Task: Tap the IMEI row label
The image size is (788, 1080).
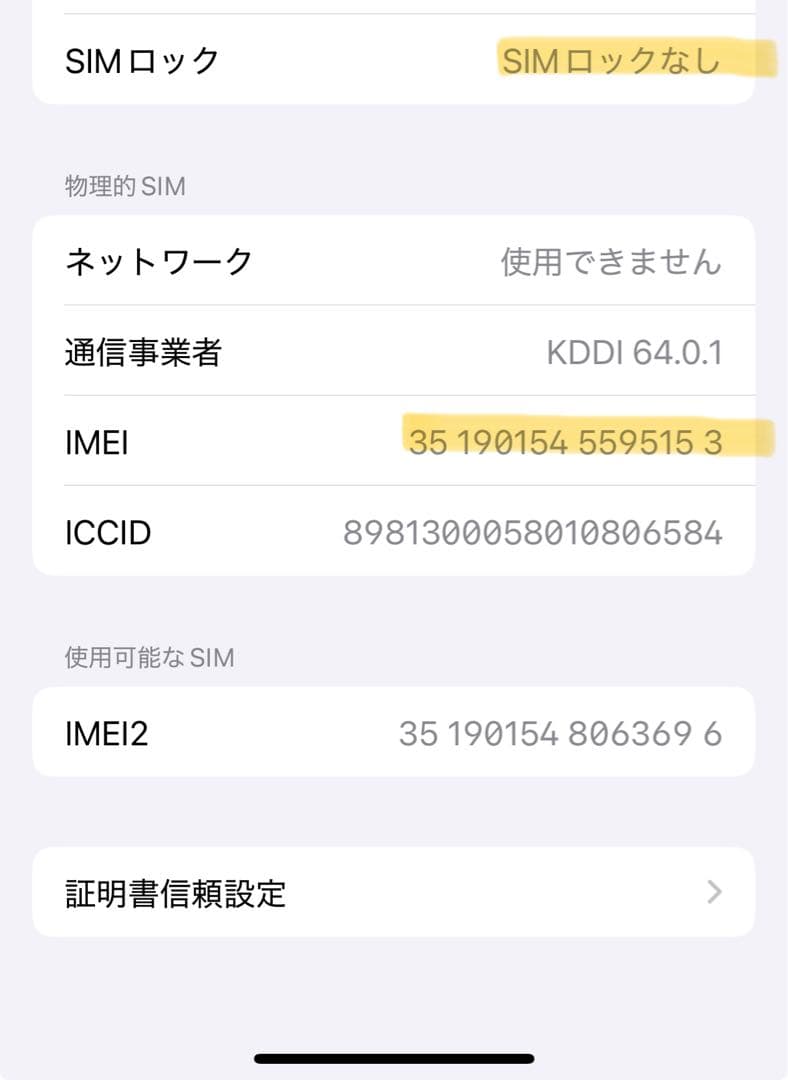Action: [x=99, y=443]
